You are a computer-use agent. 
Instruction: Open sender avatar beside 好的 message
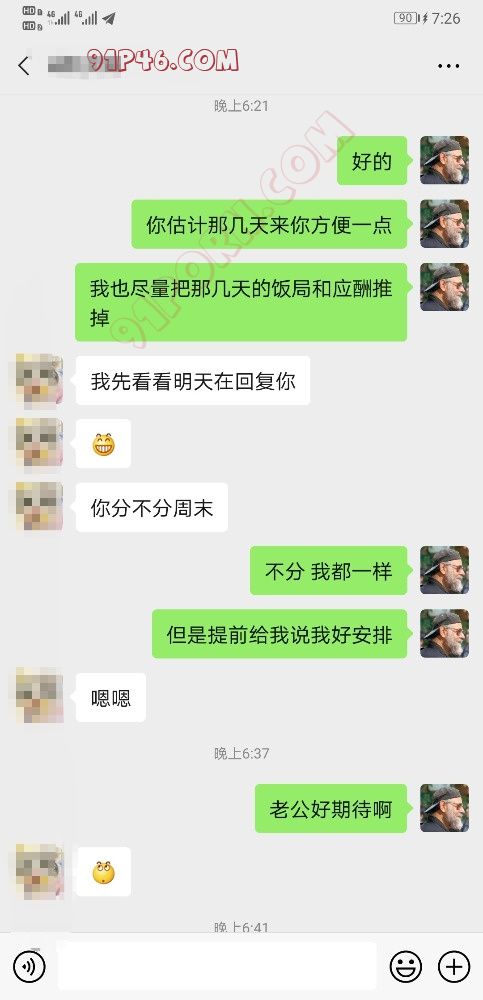click(x=444, y=160)
